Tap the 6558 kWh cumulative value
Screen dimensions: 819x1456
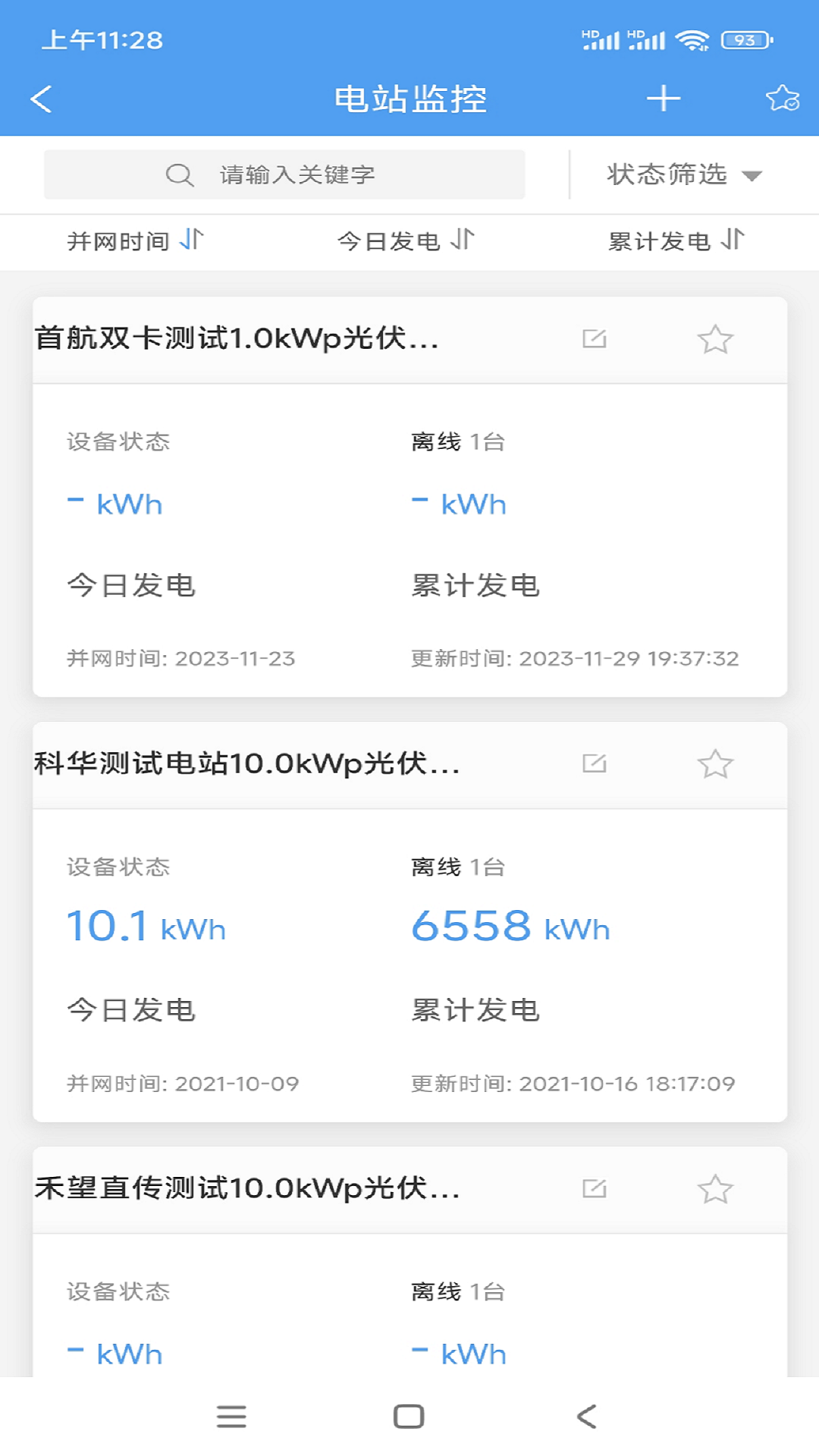(x=510, y=927)
